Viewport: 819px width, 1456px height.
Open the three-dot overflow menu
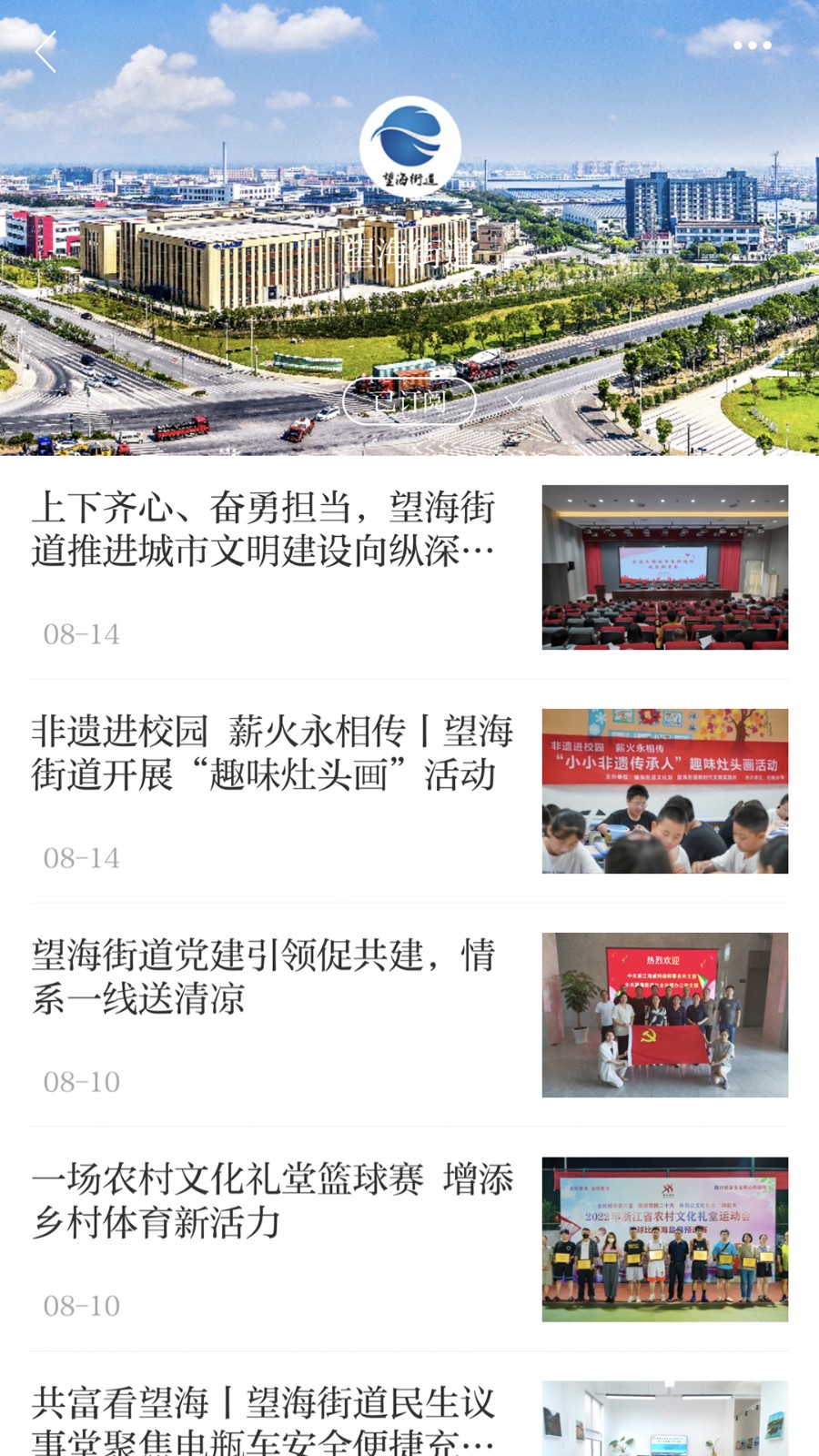click(752, 45)
